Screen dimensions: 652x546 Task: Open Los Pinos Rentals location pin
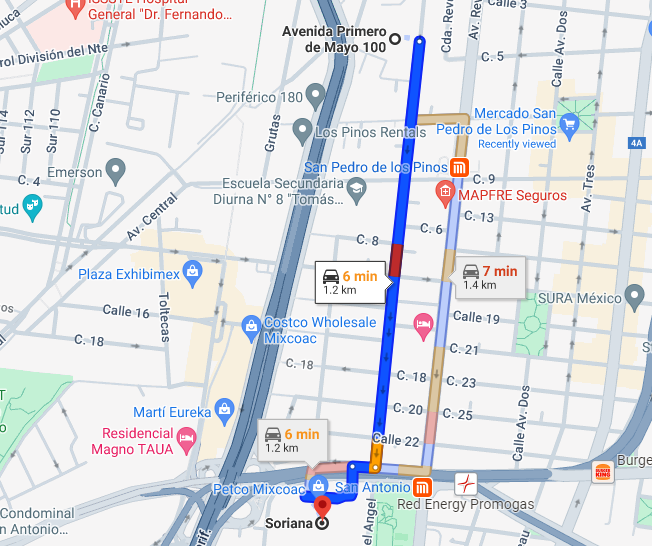[302, 130]
